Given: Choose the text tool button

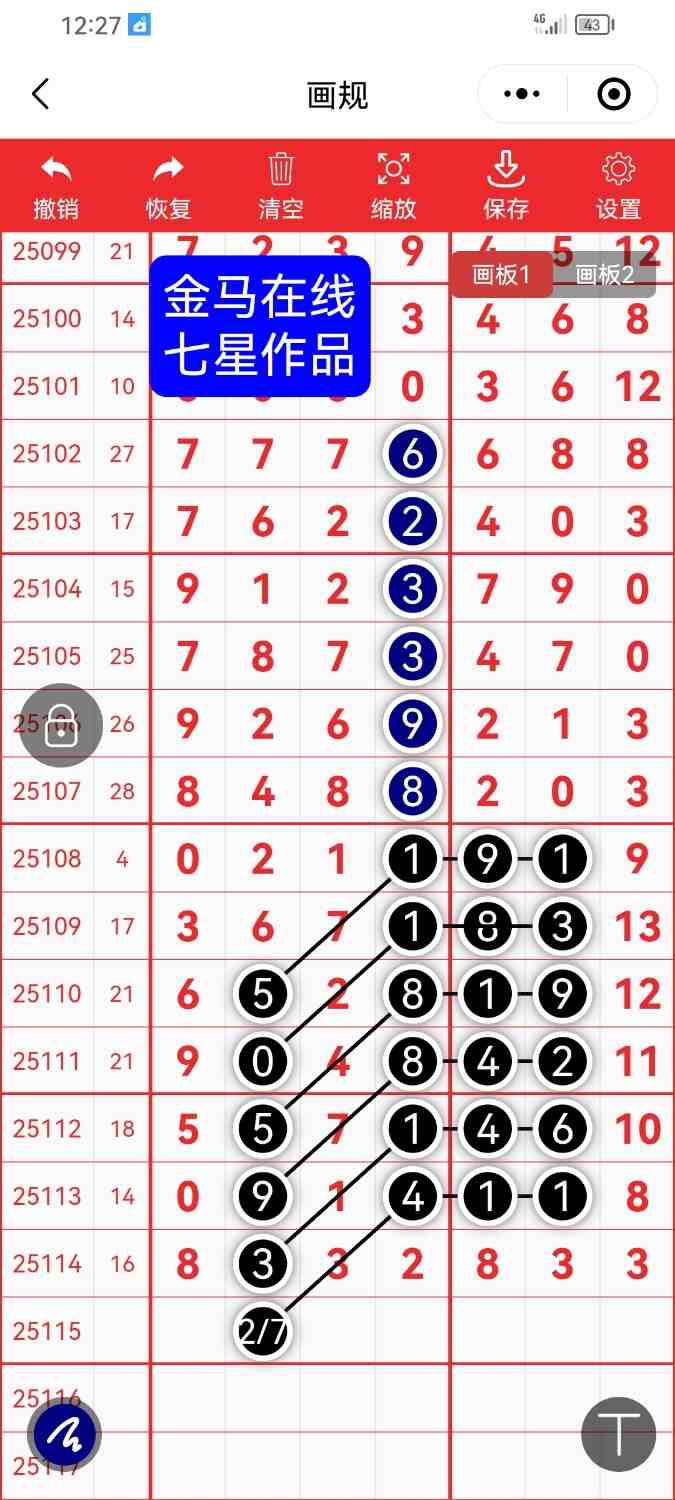Looking at the screenshot, I should click(619, 1434).
